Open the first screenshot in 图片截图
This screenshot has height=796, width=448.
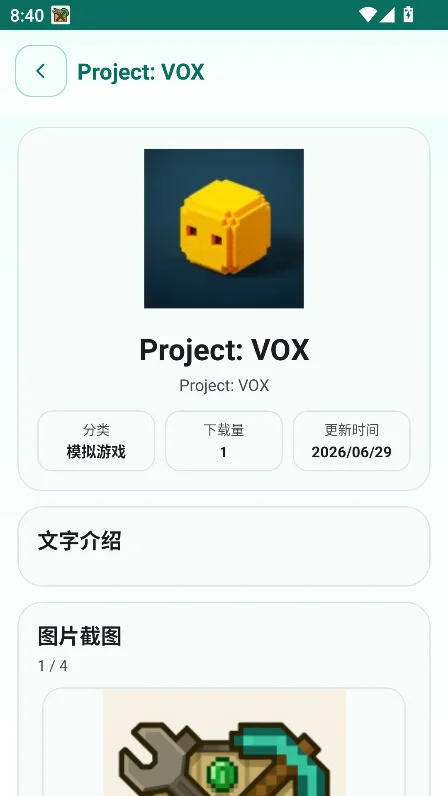click(224, 742)
